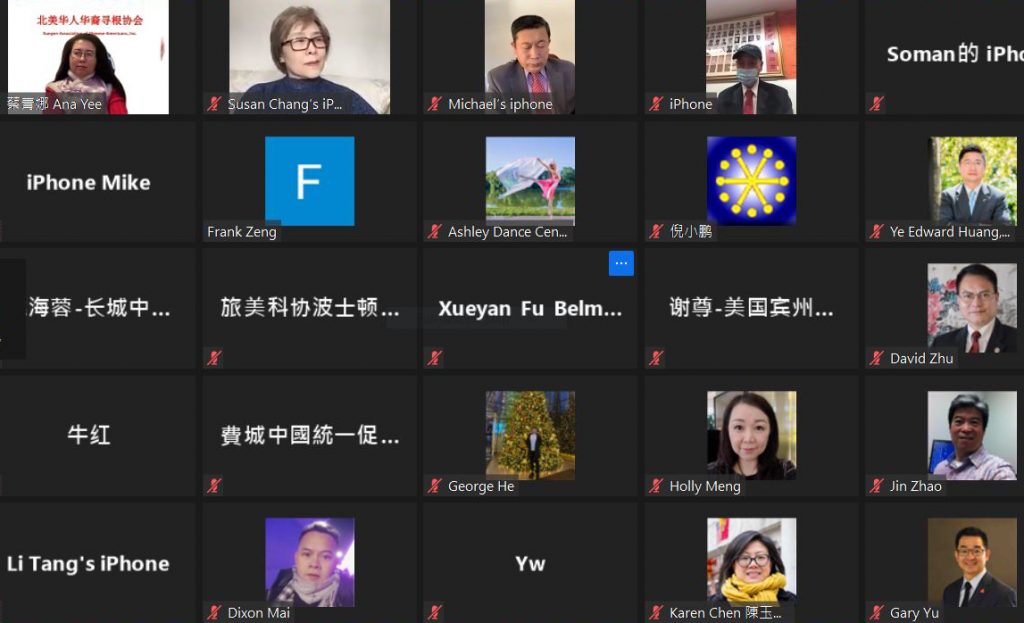Select Ana Yee's video tile
This screenshot has width=1024, height=623.
pyautogui.click(x=88, y=55)
